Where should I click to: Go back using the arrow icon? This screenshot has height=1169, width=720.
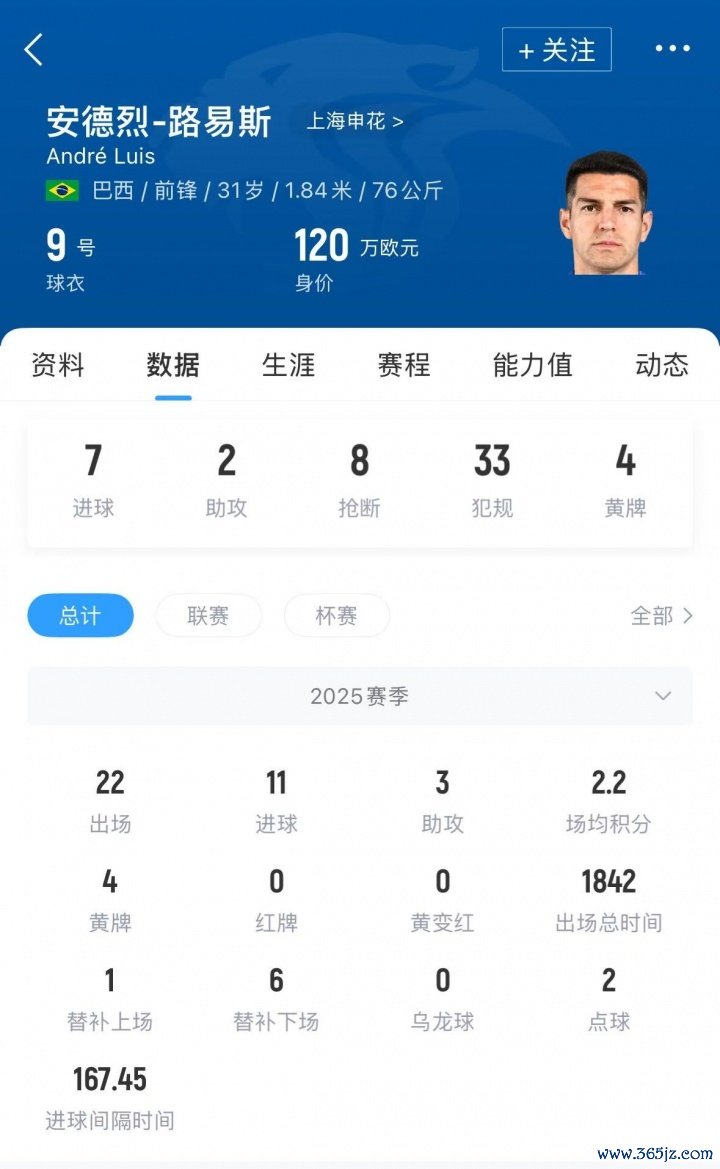pyautogui.click(x=34, y=49)
